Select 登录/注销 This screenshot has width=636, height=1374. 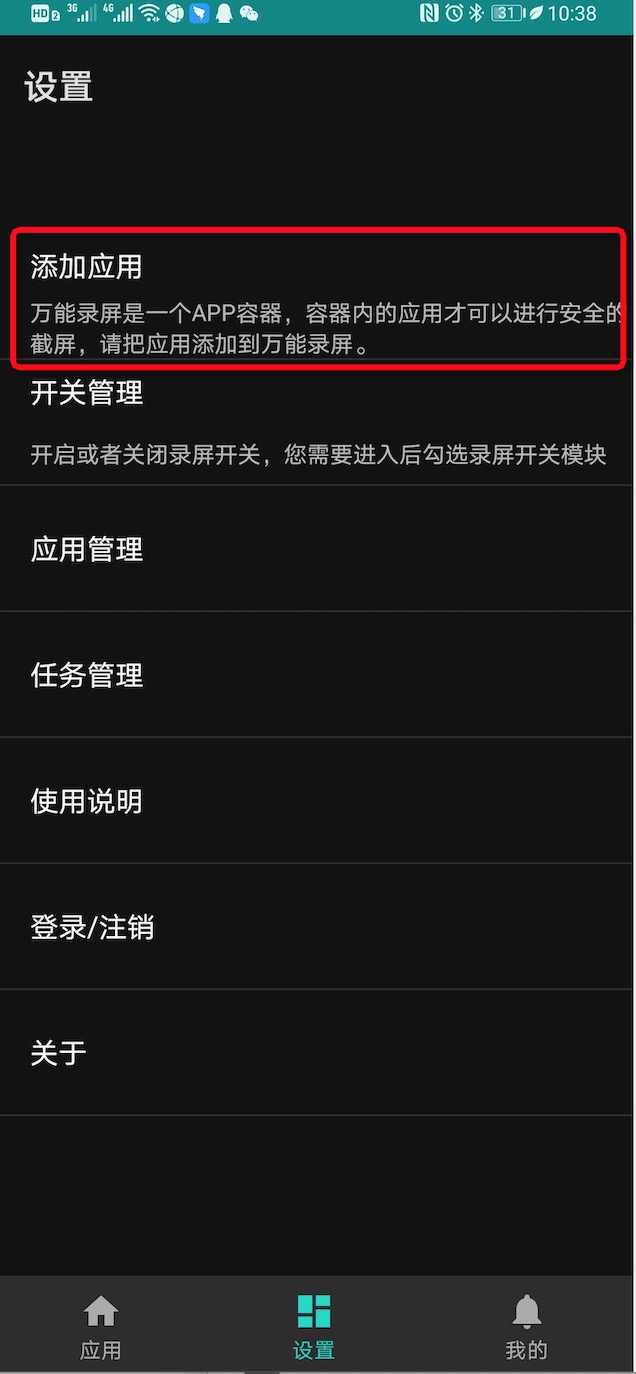318,927
